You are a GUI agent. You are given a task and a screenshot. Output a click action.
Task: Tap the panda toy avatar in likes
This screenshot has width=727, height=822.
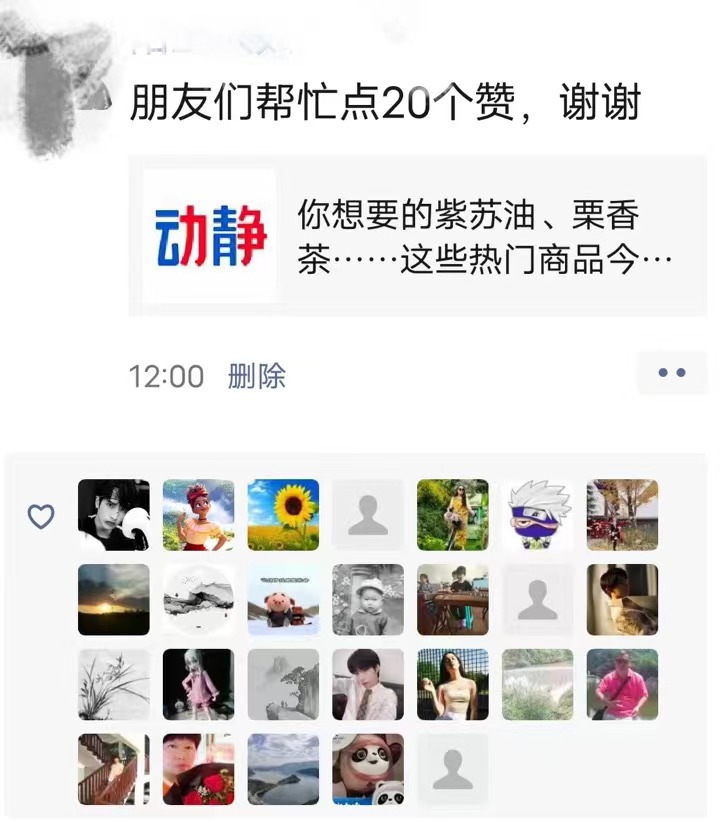click(368, 769)
